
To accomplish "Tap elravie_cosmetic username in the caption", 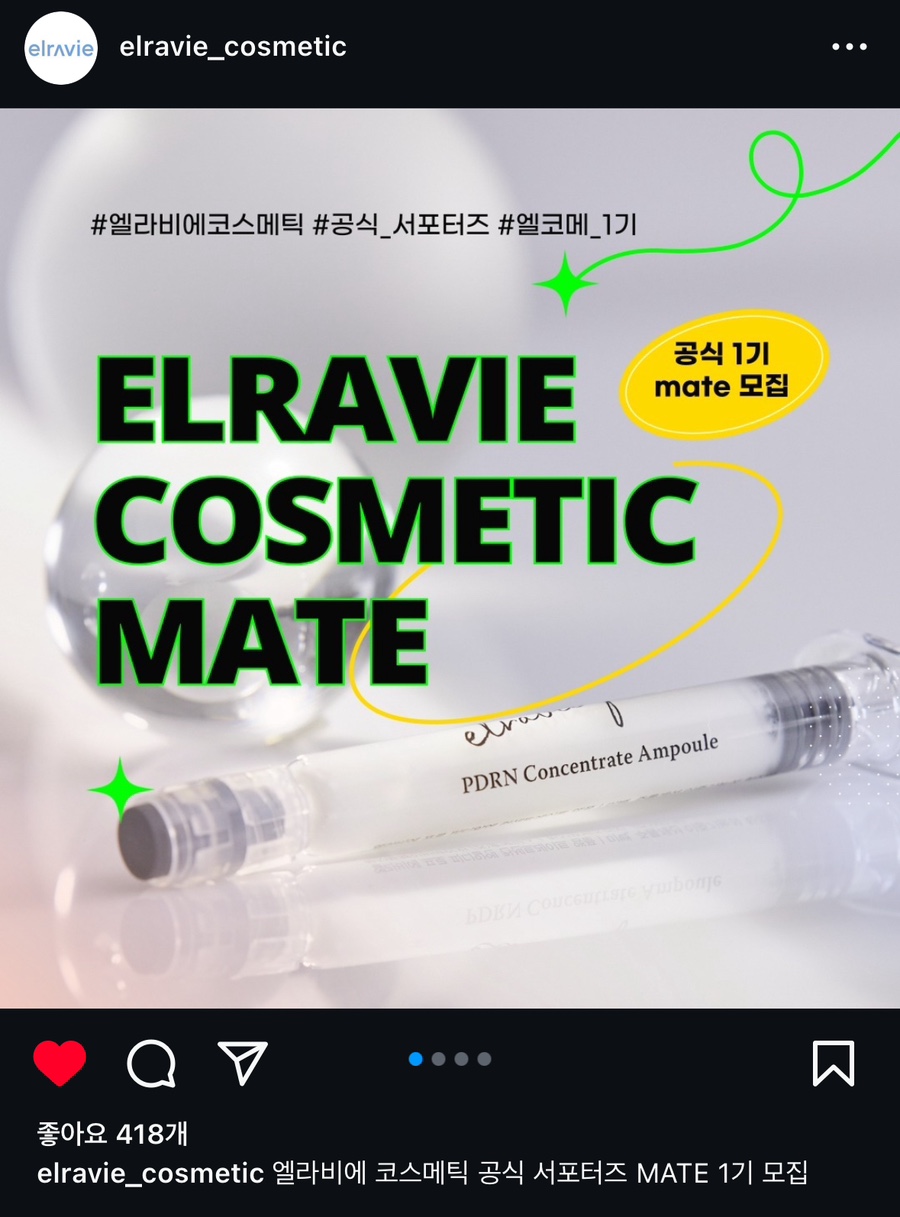I will click(x=150, y=1173).
